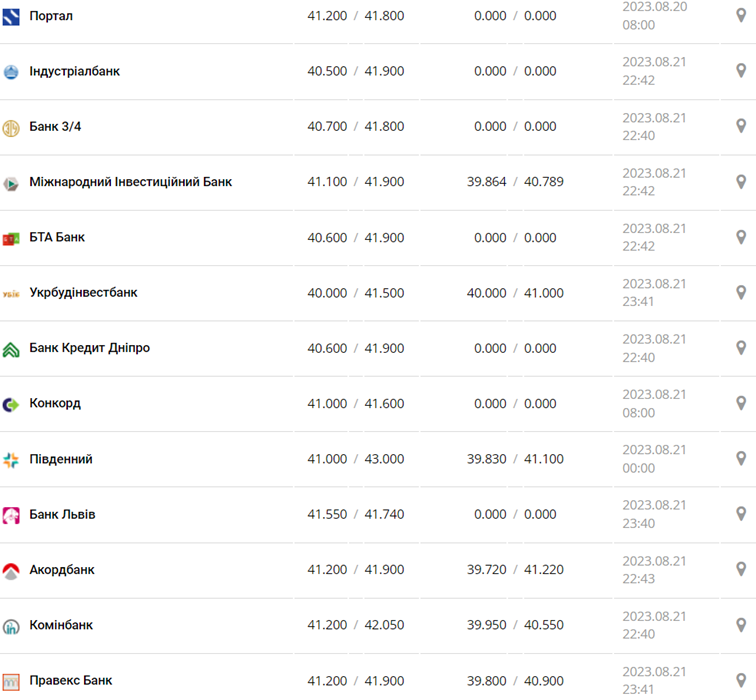Open Індустріалбанк details
Screen dimensions: 756x700
pos(74,71)
